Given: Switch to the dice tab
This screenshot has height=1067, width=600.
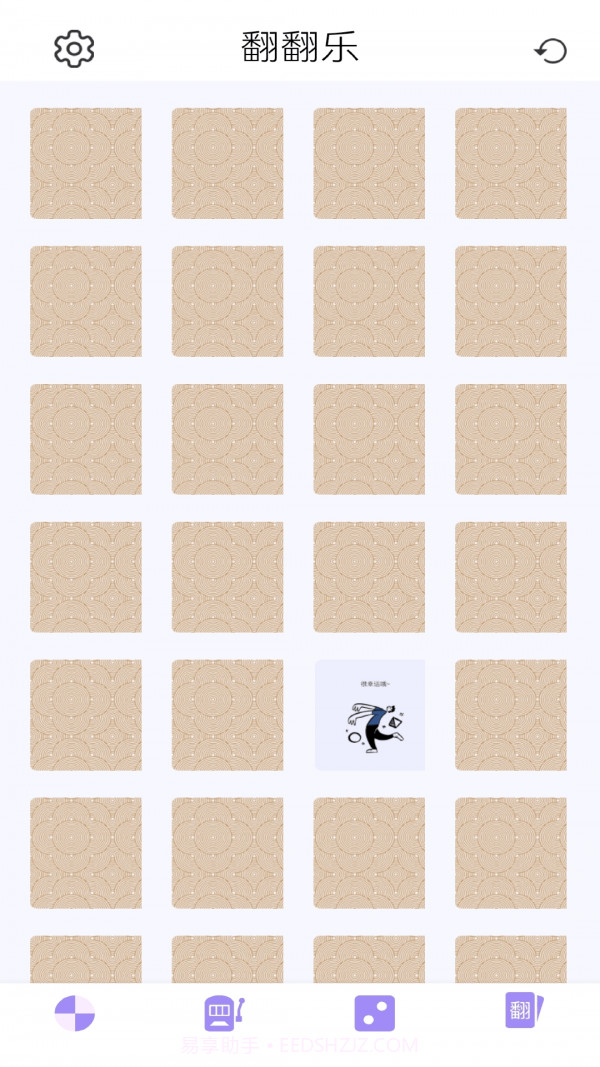Looking at the screenshot, I should tap(375, 1013).
